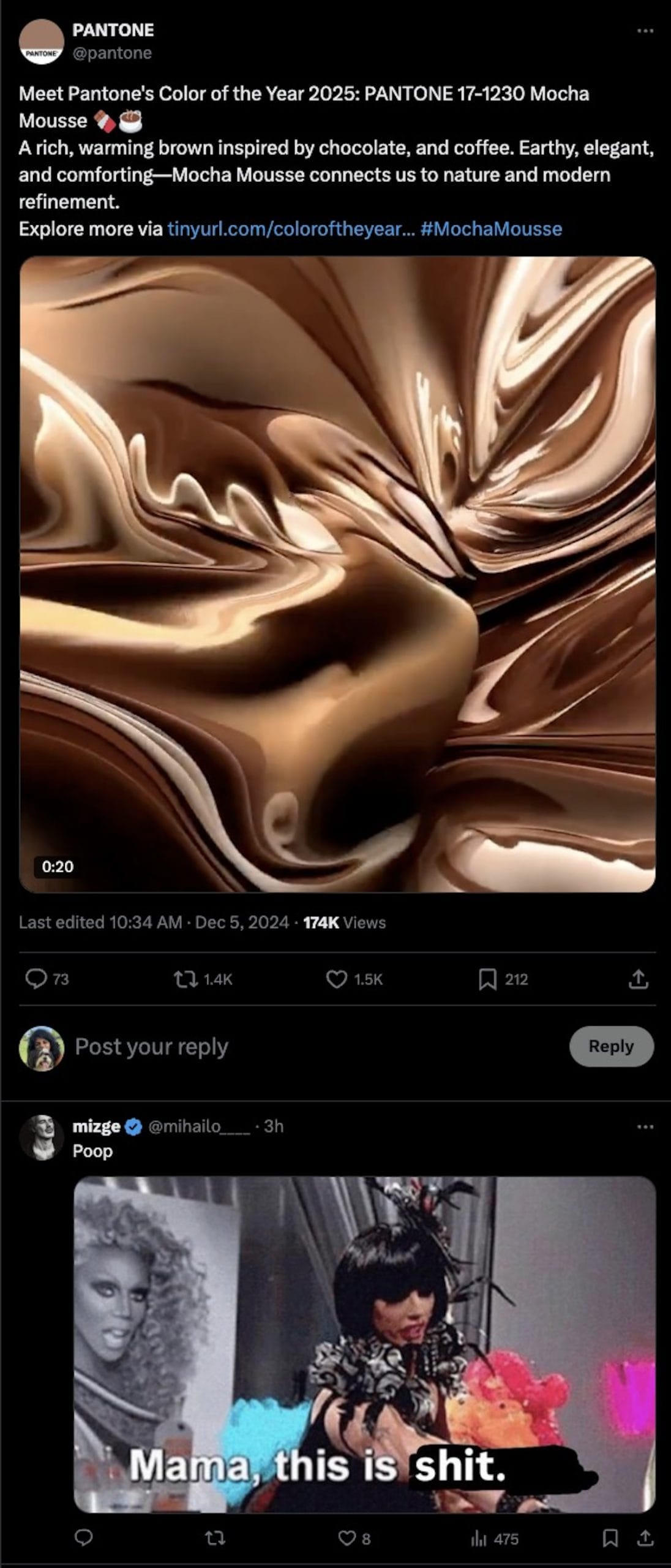Viewport: 671px width, 1568px height.
Task: Reply to mizge's comment
Action: [x=84, y=1537]
